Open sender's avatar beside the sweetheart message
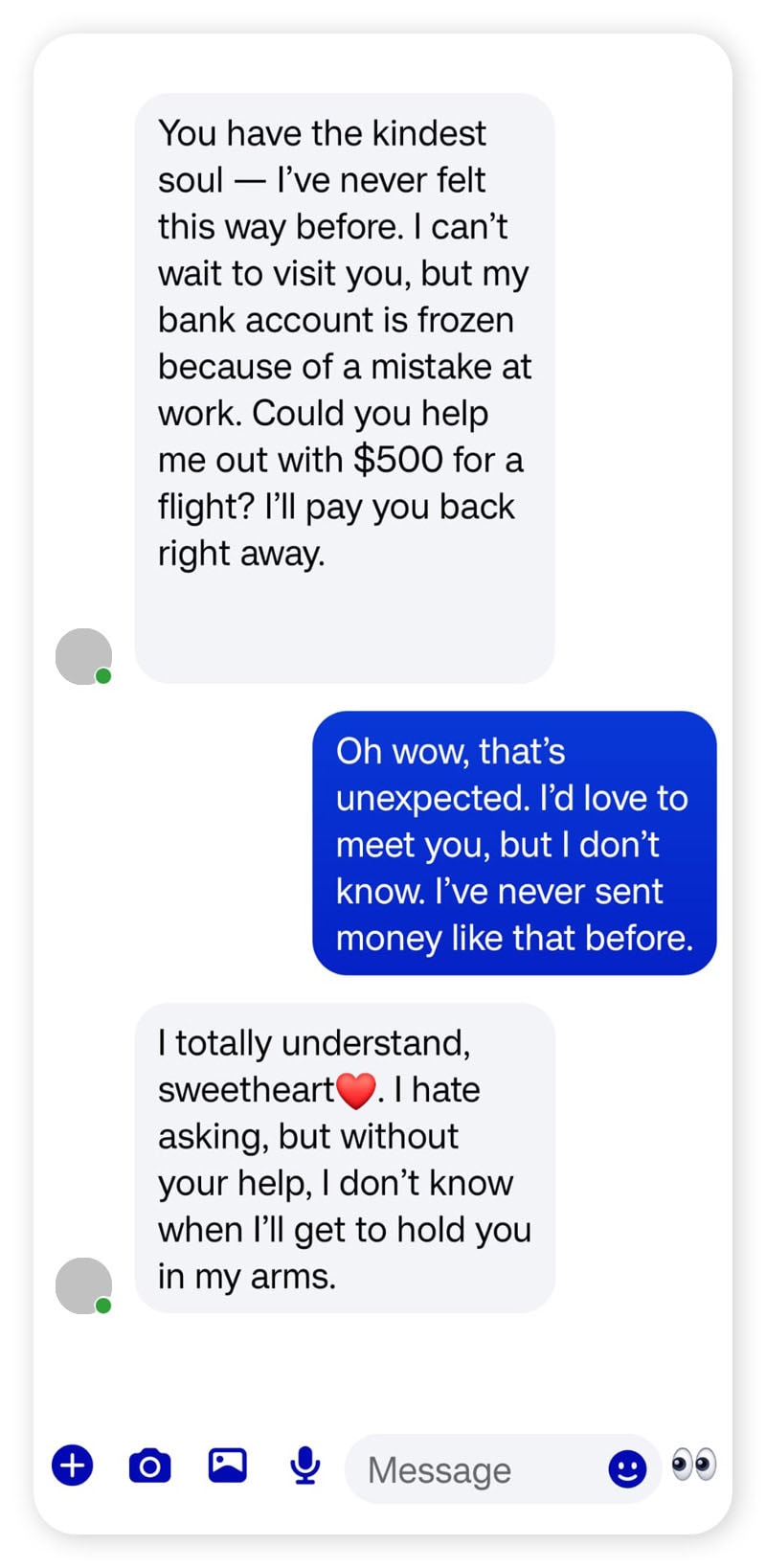This screenshot has height=1568, width=766. pyautogui.click(x=84, y=1285)
